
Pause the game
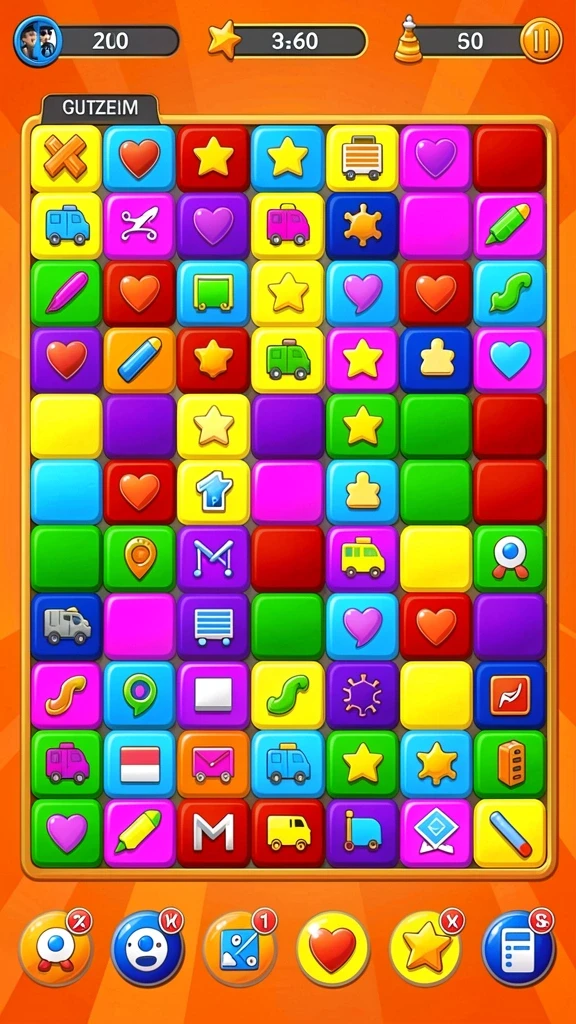pyautogui.click(x=541, y=40)
